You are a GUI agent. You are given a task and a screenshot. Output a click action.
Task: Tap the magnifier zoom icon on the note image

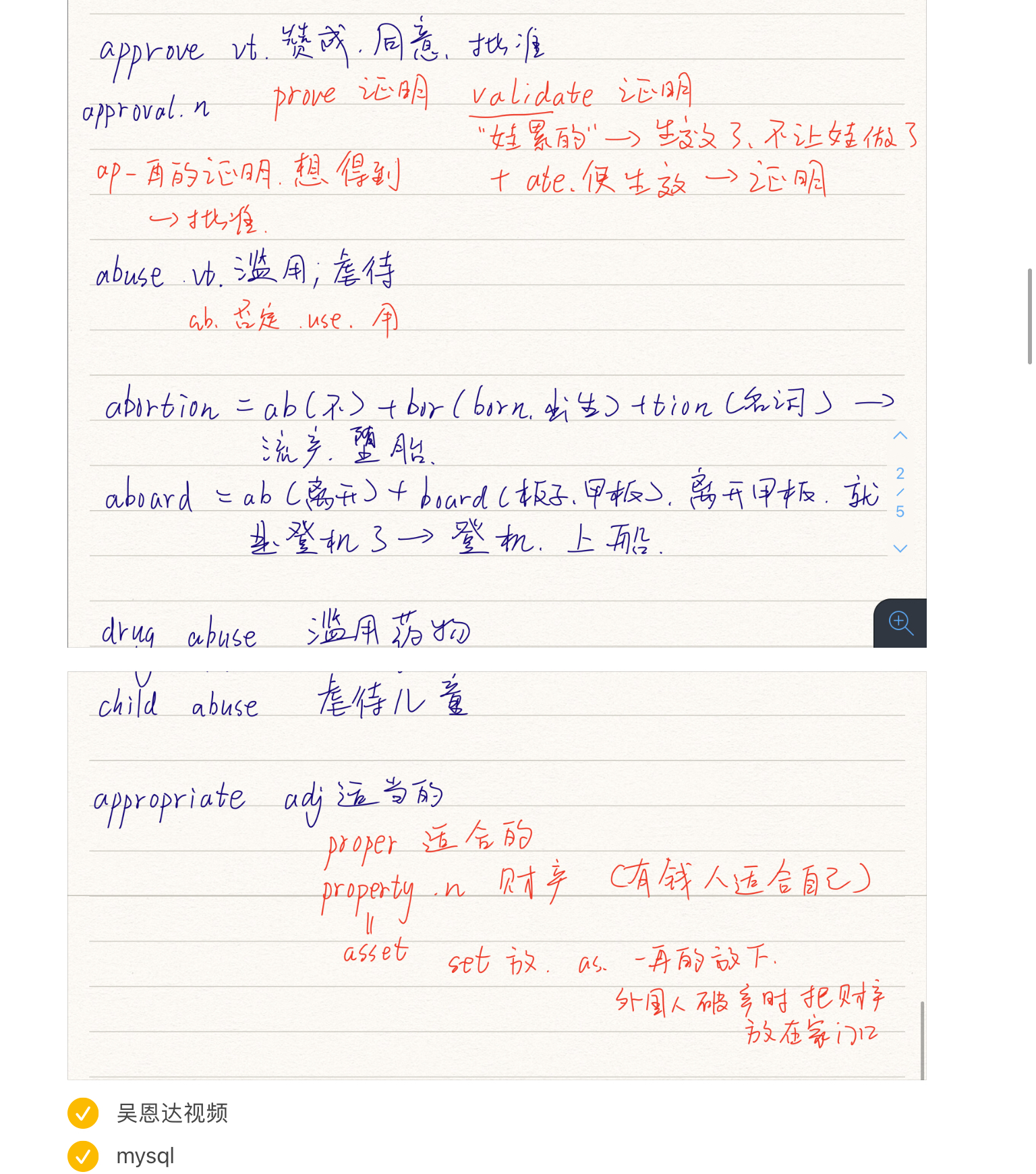900,623
